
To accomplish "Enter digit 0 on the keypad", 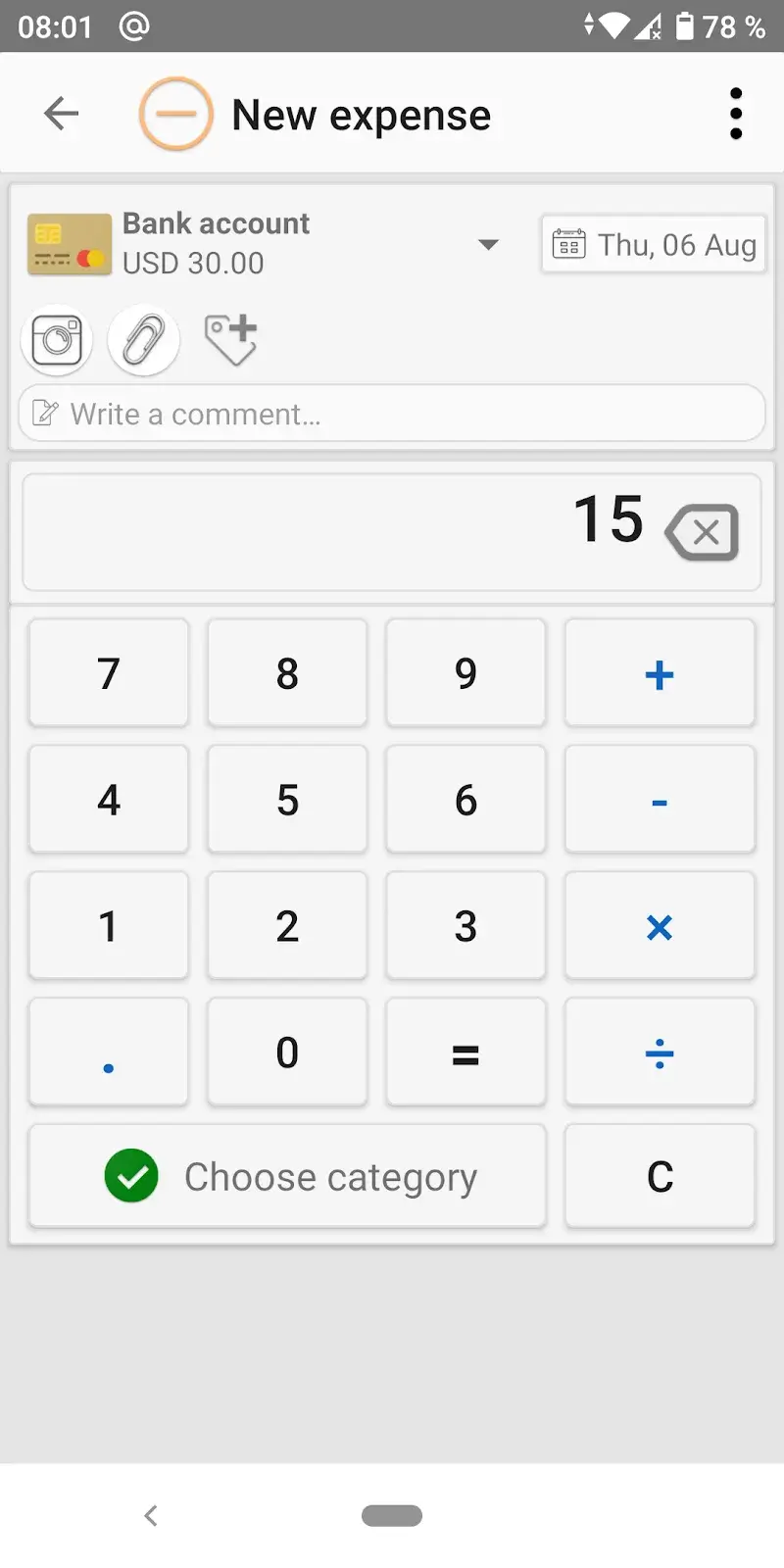I will pyautogui.click(x=287, y=1053).
